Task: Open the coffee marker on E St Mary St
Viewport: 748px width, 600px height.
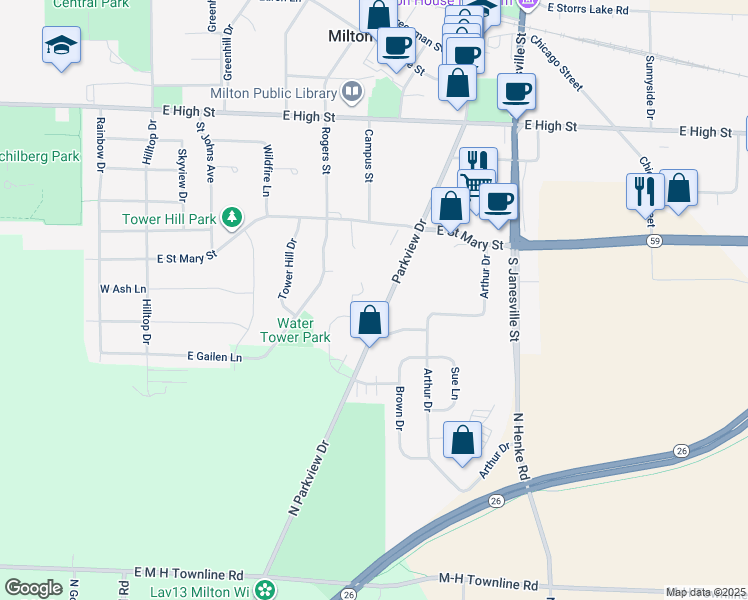Action: pos(498,204)
